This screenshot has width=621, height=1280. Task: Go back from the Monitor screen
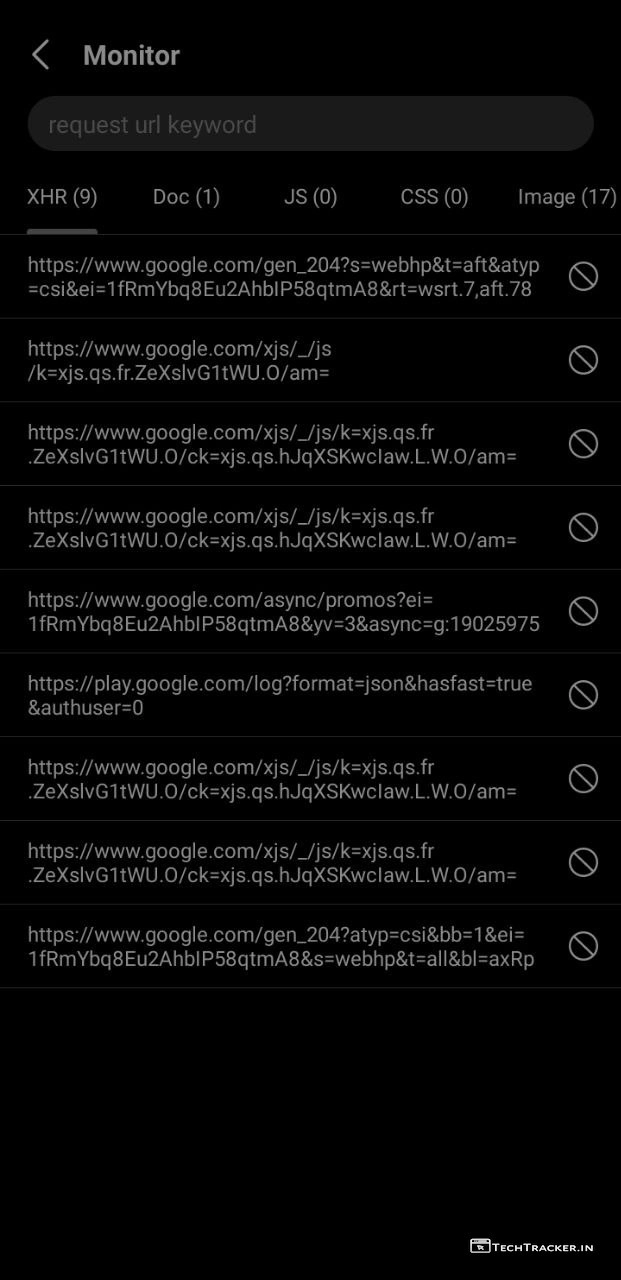click(x=41, y=55)
